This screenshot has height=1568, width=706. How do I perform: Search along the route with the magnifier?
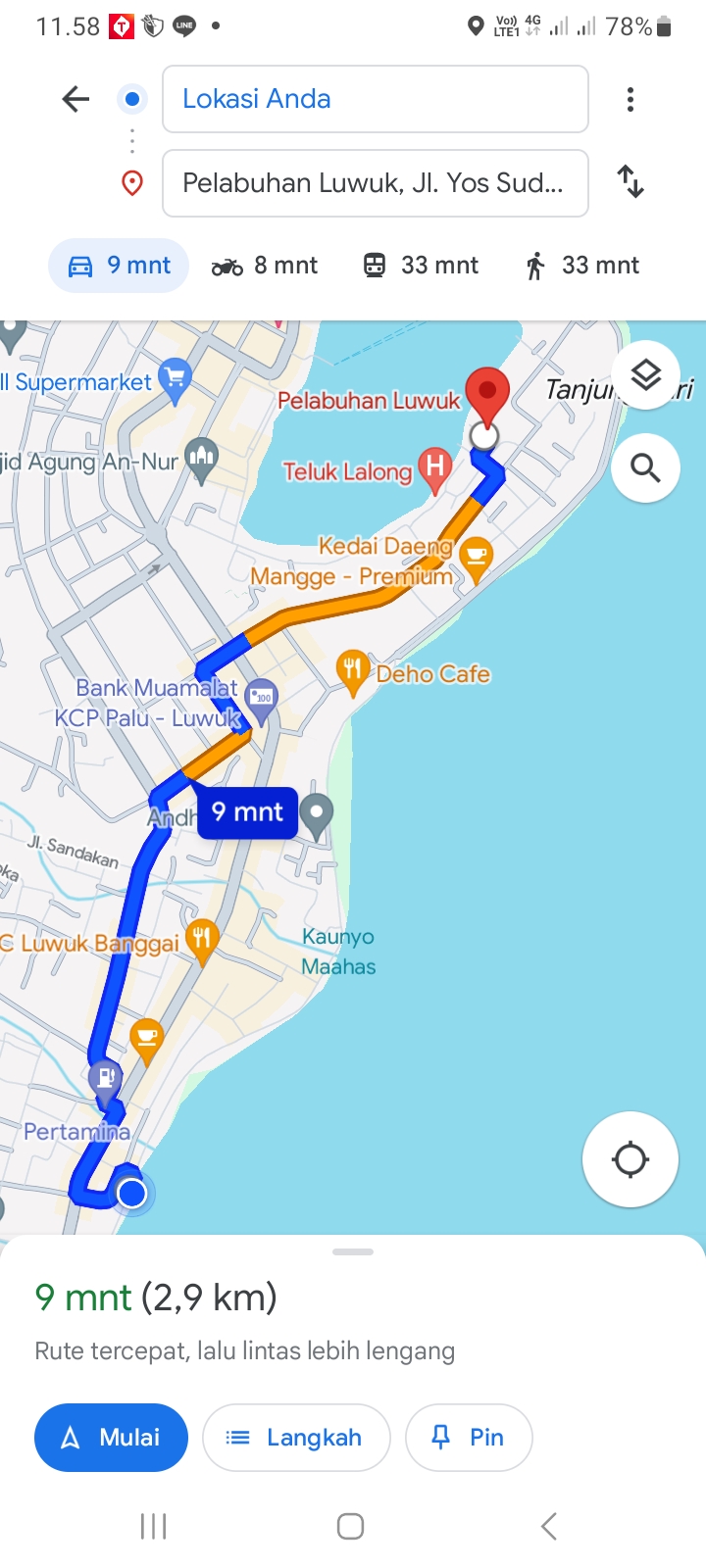click(645, 468)
